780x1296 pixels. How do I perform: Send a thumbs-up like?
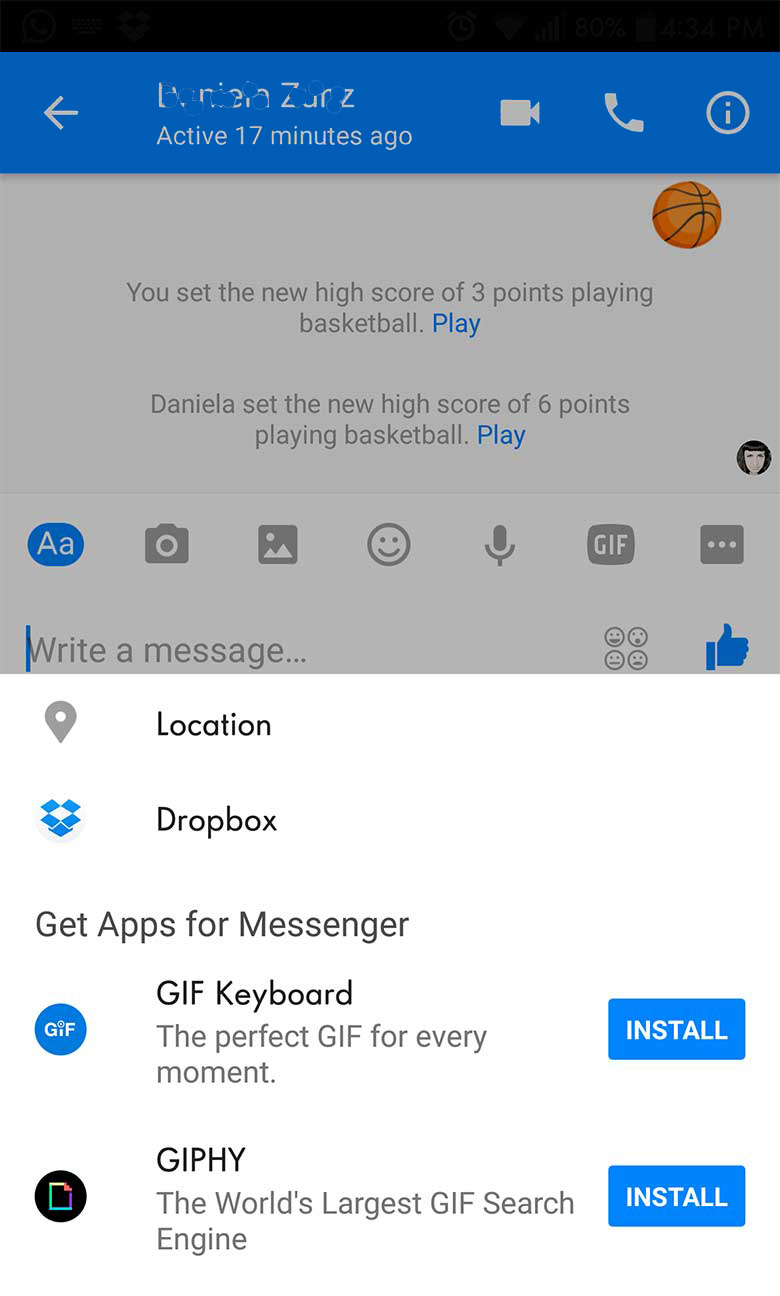point(727,647)
